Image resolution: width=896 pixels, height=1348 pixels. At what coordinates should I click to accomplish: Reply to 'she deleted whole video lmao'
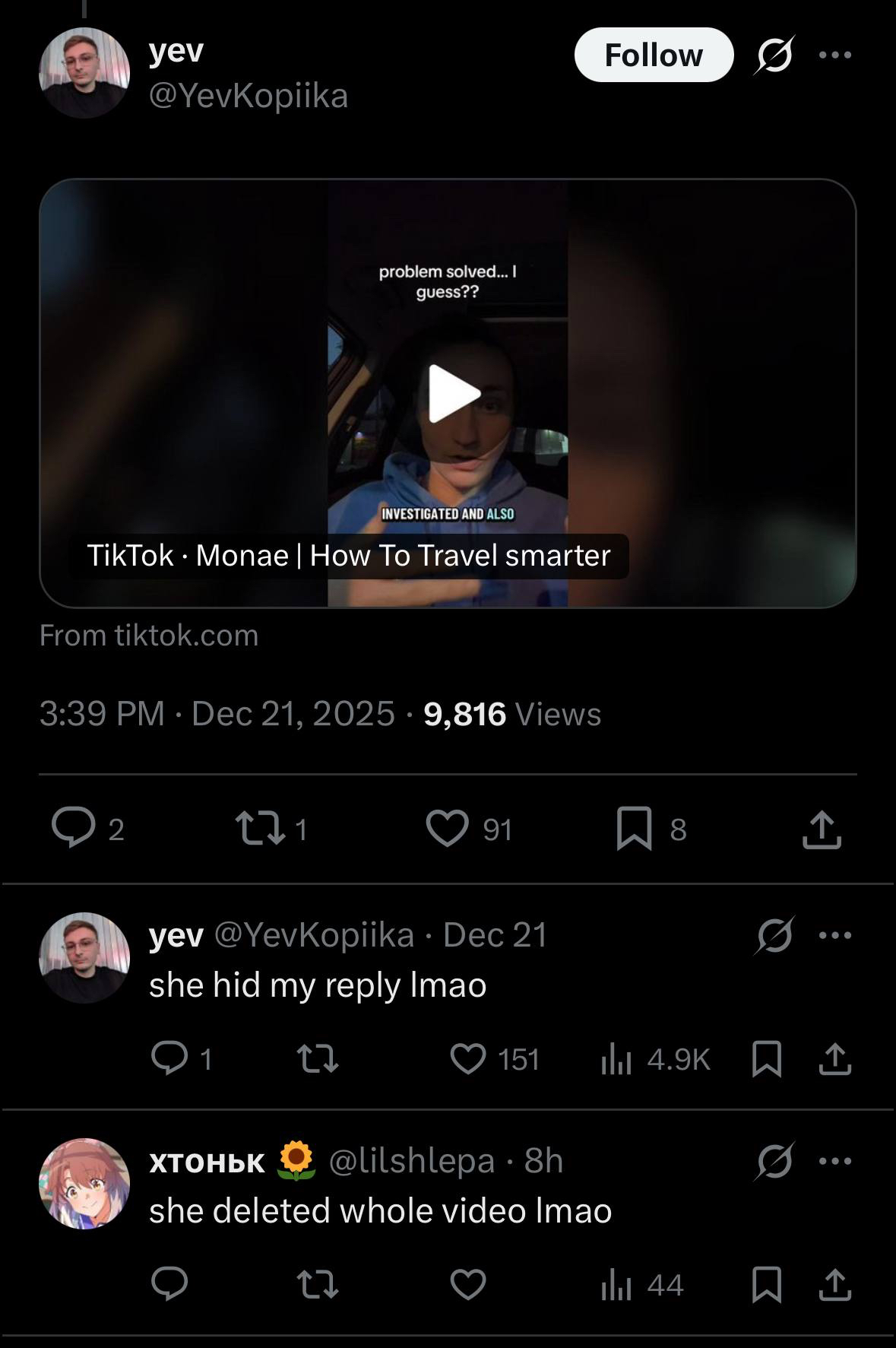(169, 1285)
